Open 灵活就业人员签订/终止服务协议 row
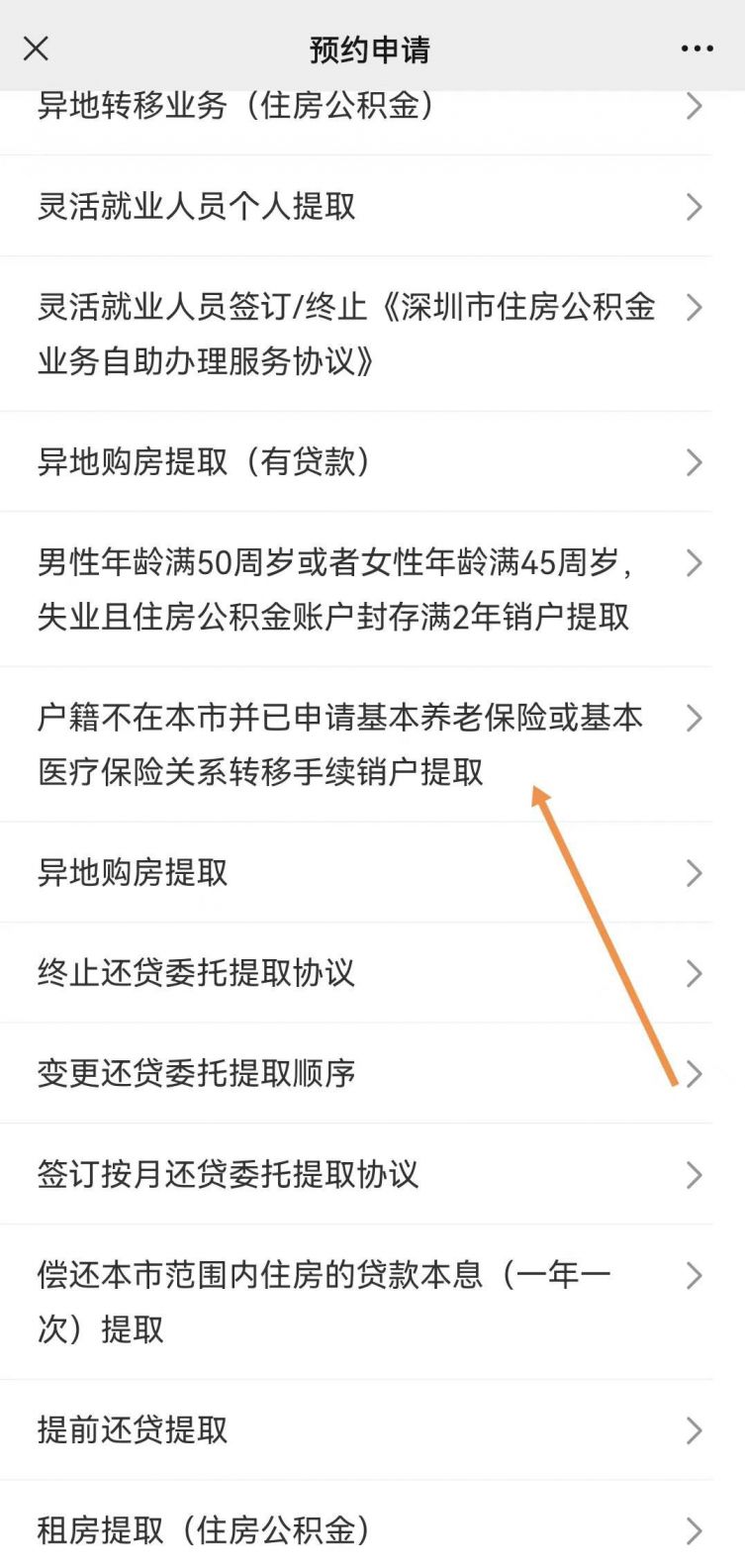 pos(356,334)
